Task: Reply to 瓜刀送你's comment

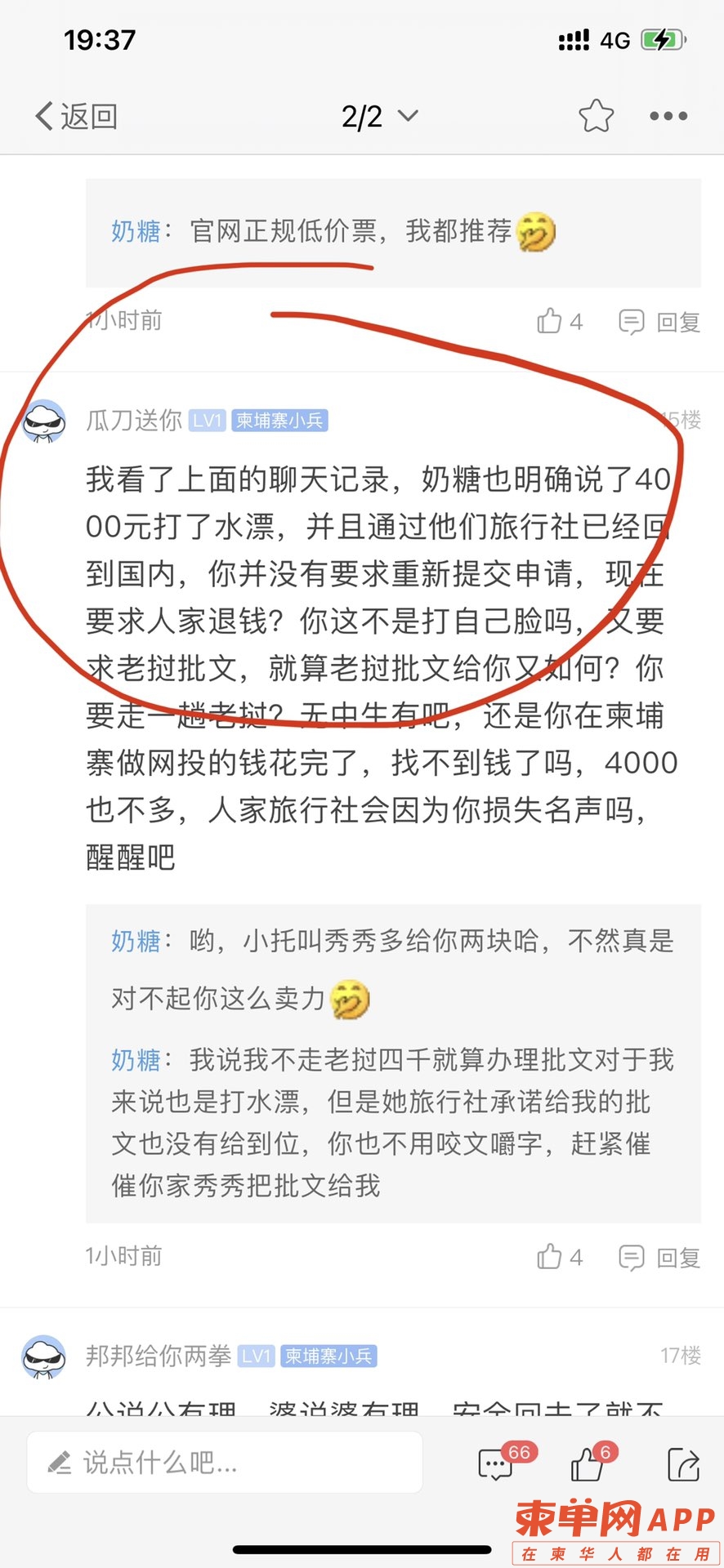Action: (660, 1258)
